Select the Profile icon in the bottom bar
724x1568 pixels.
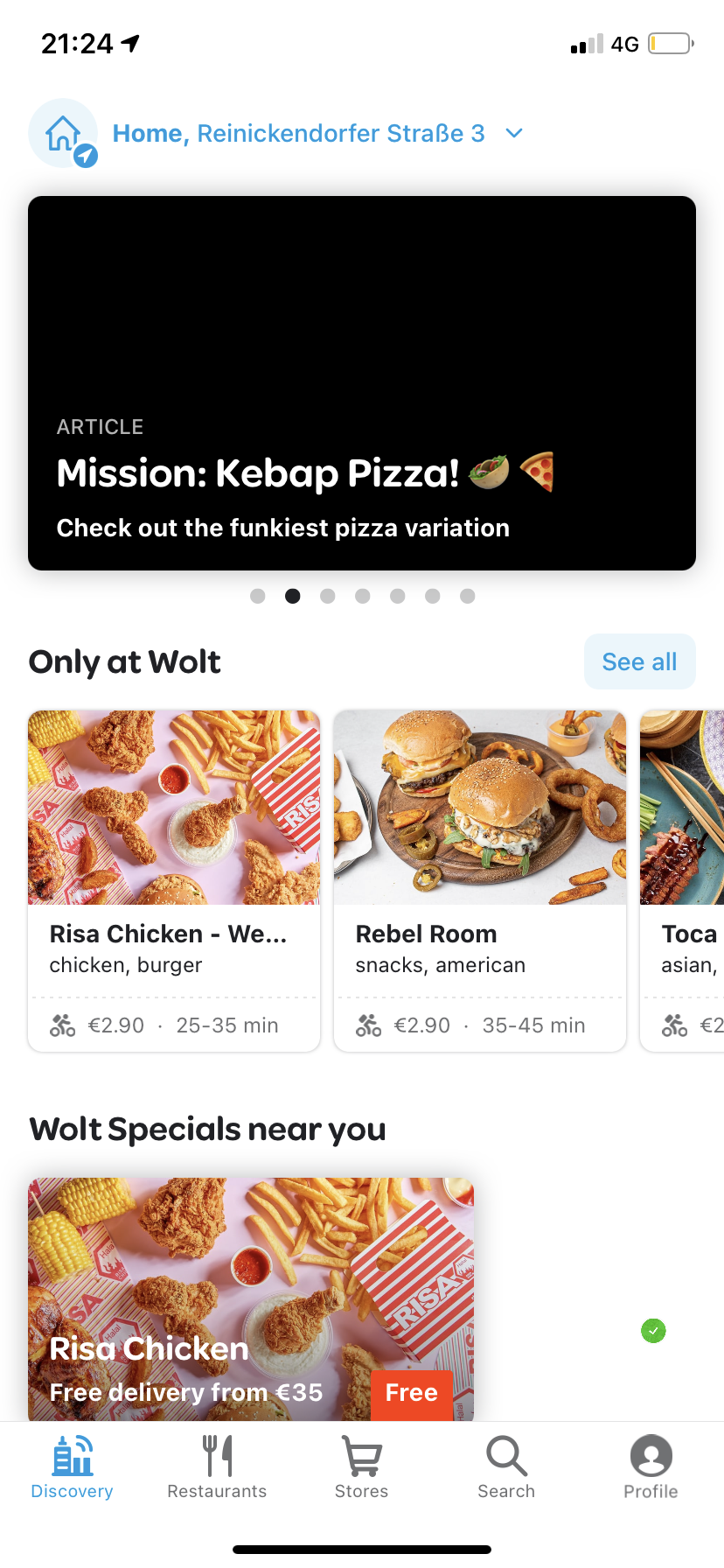pyautogui.click(x=651, y=1459)
